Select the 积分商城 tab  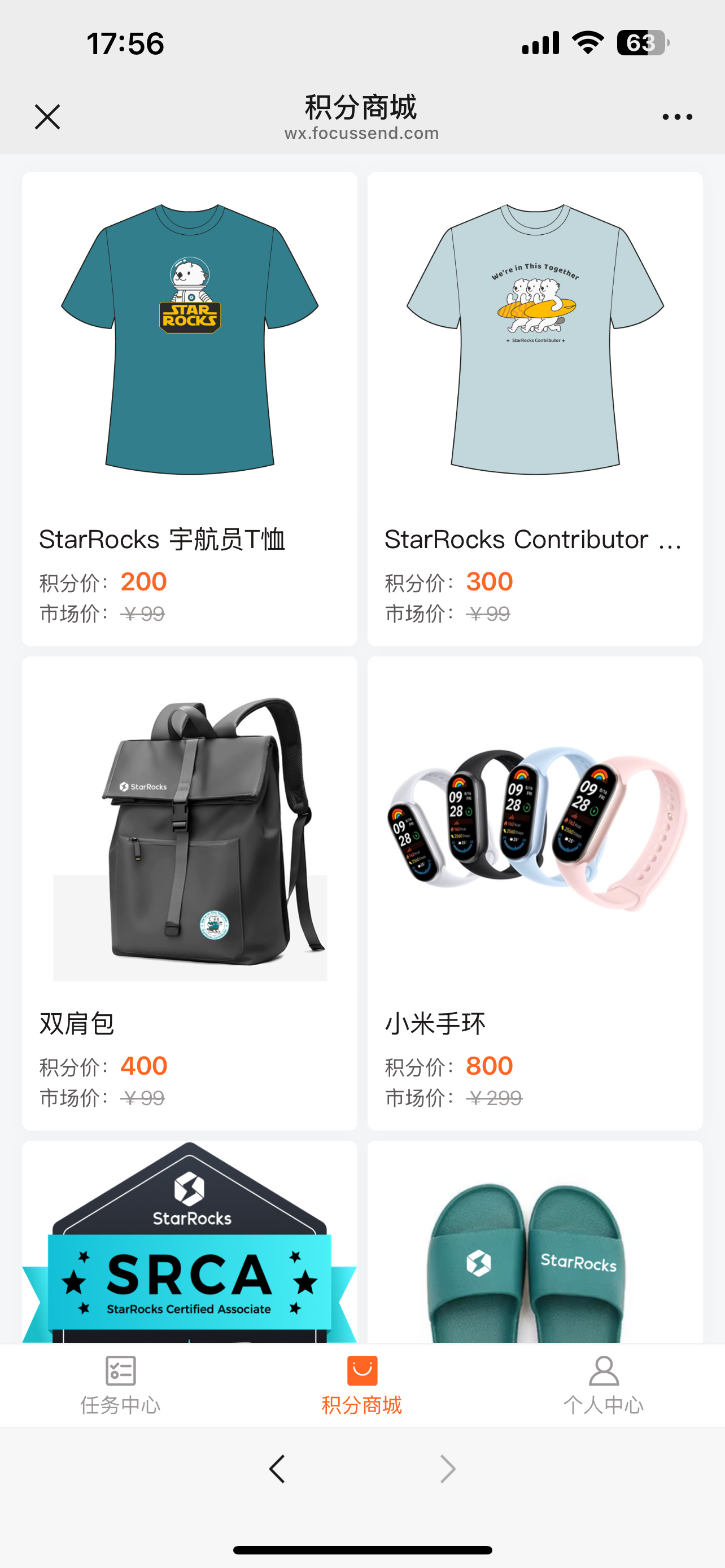point(362,1385)
